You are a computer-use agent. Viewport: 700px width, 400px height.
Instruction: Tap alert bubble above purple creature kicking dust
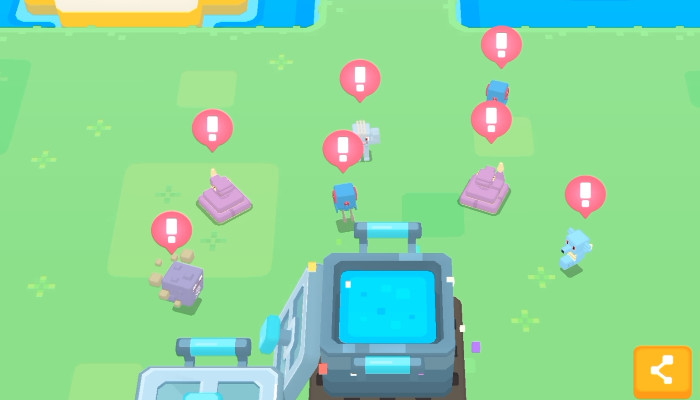pyautogui.click(x=171, y=230)
